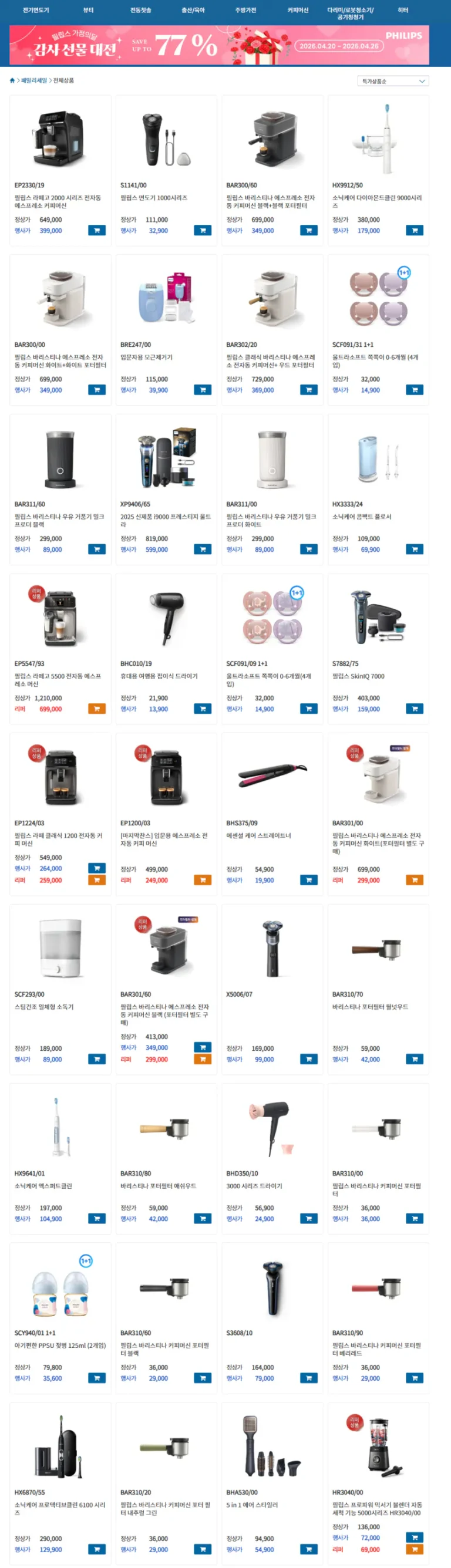
Task: Add EP2330/19 coffee machine to cart
Action: point(97,230)
